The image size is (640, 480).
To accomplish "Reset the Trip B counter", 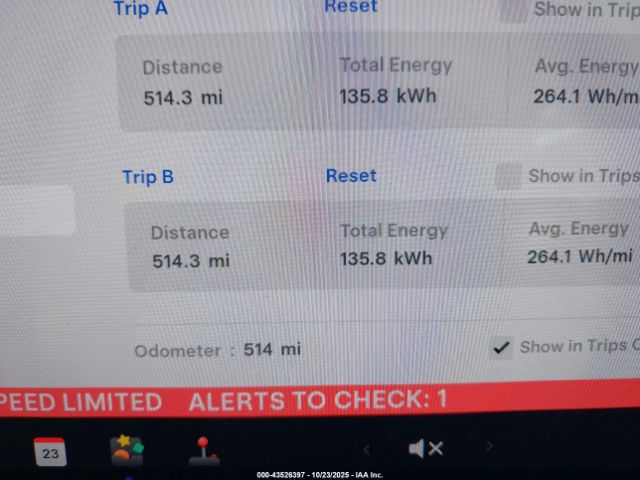I will tap(351, 176).
